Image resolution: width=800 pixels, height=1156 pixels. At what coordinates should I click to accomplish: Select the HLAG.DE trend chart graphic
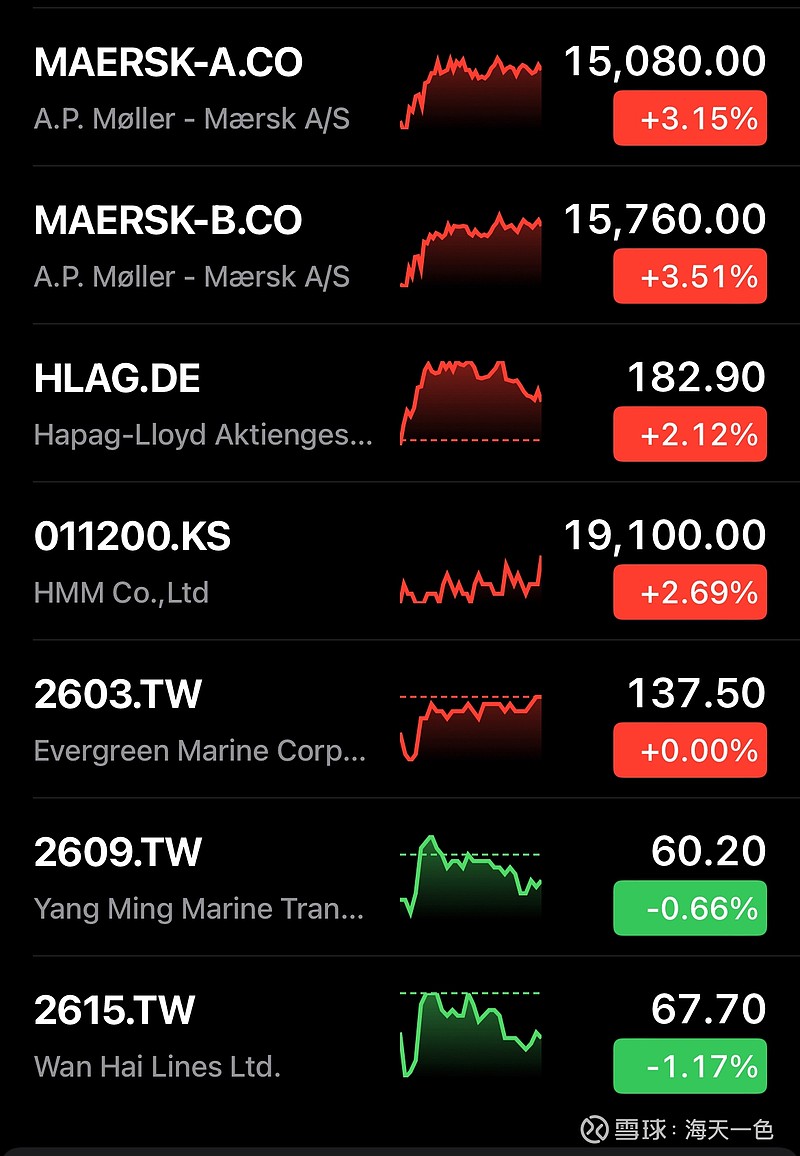pos(470,405)
